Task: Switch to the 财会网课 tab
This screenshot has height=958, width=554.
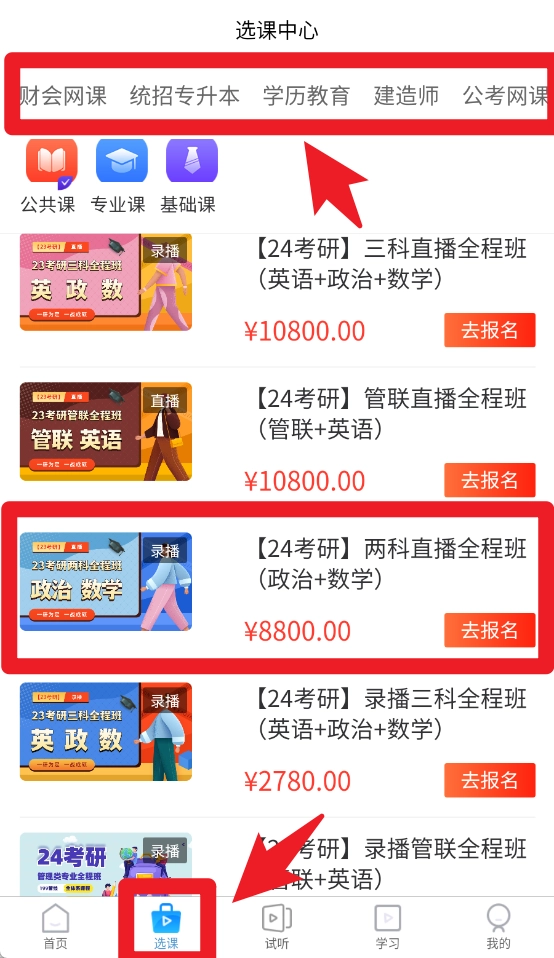Action: 64,96
